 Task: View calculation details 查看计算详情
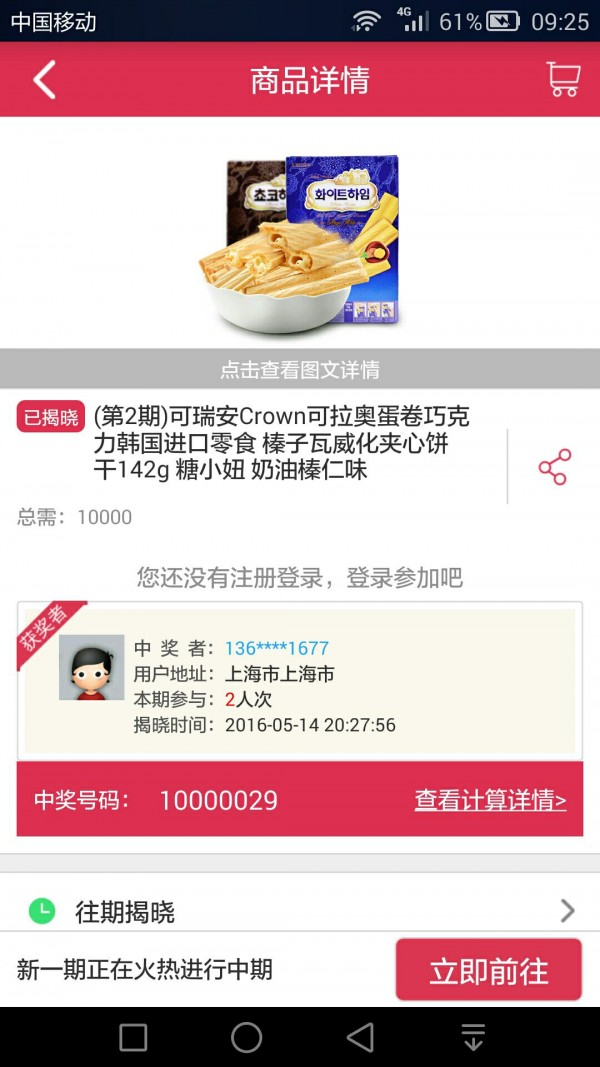[490, 800]
